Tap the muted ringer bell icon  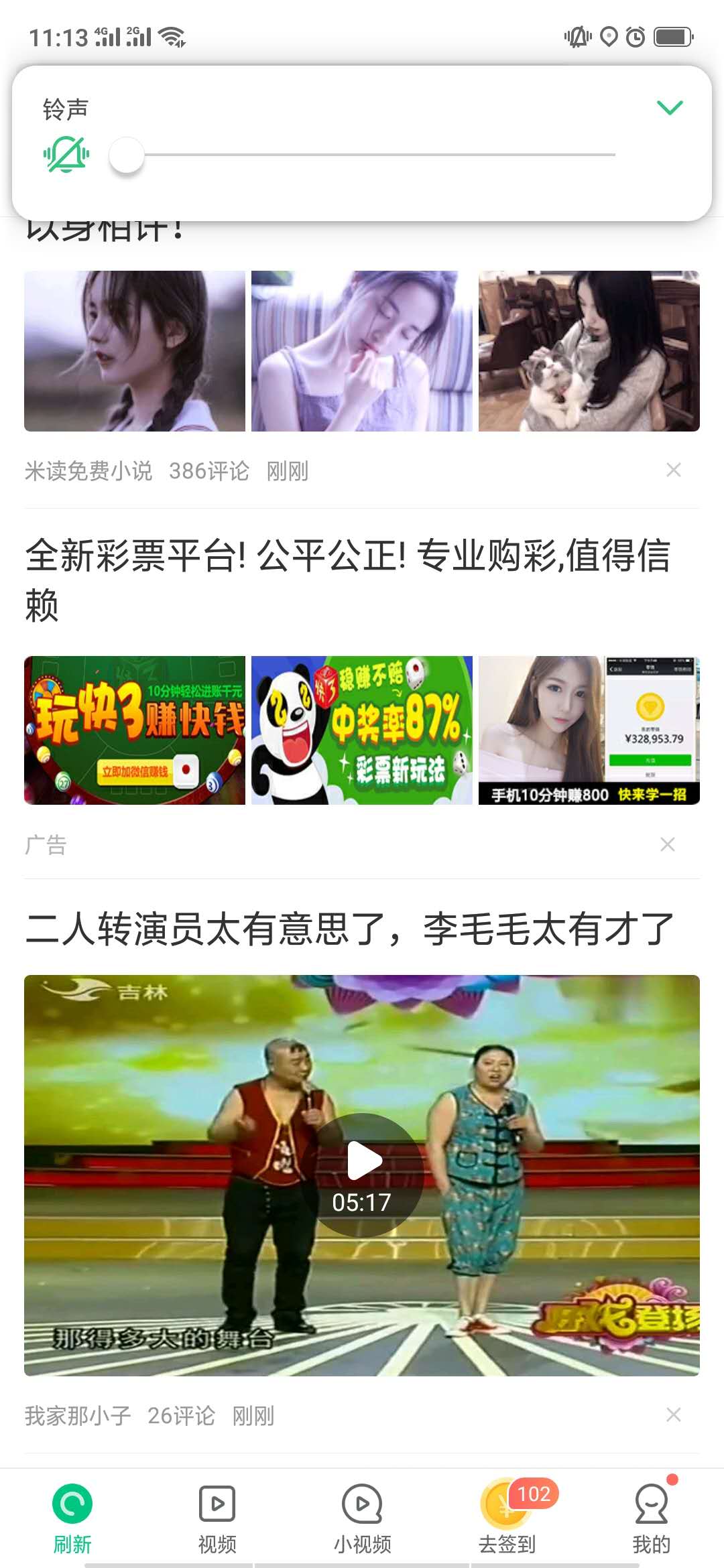[66, 155]
